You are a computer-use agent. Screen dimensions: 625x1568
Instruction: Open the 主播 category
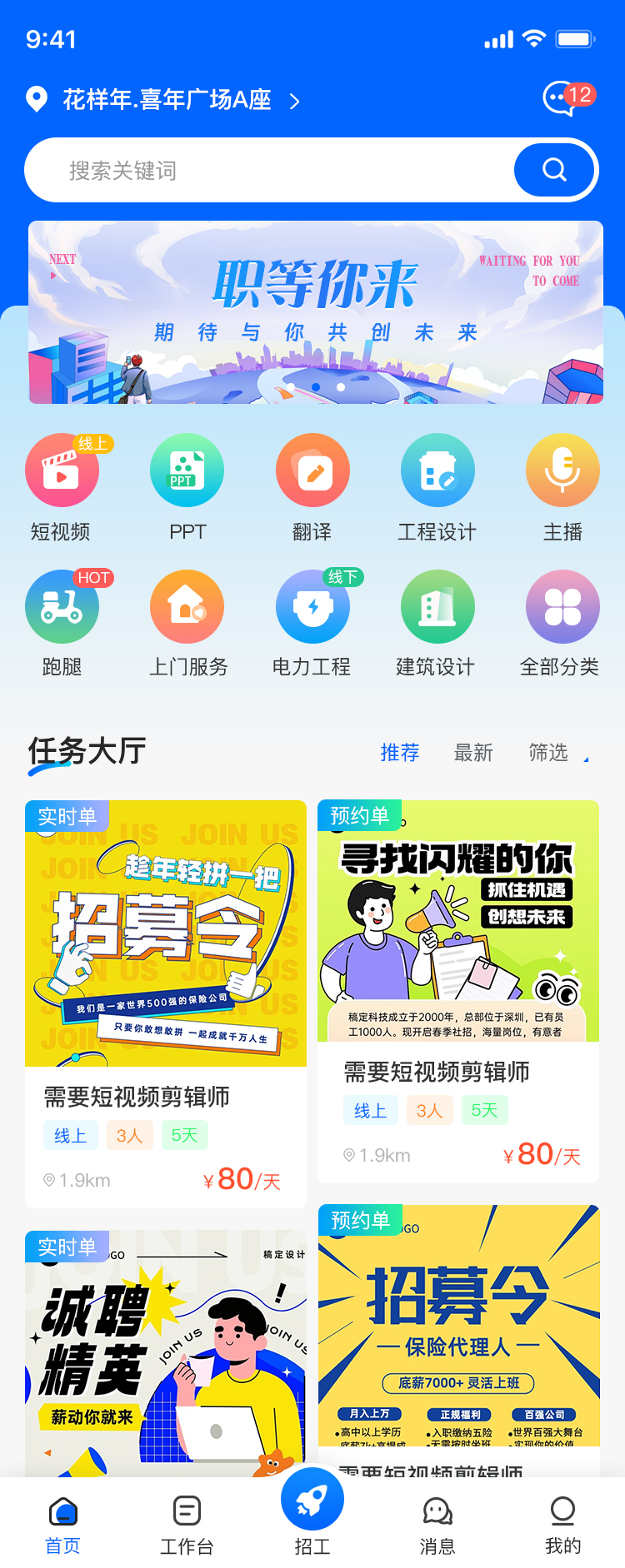click(562, 489)
